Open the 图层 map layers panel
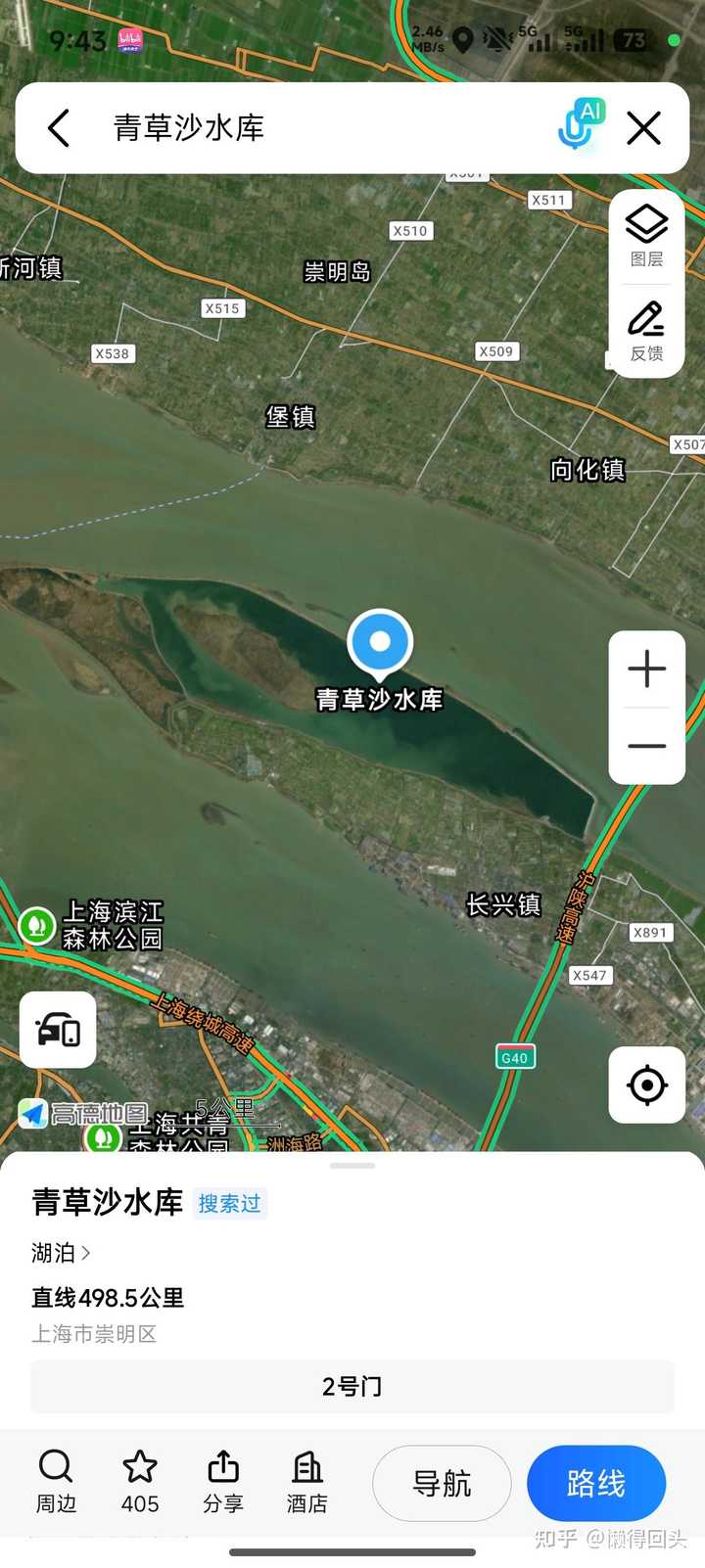 click(x=646, y=236)
